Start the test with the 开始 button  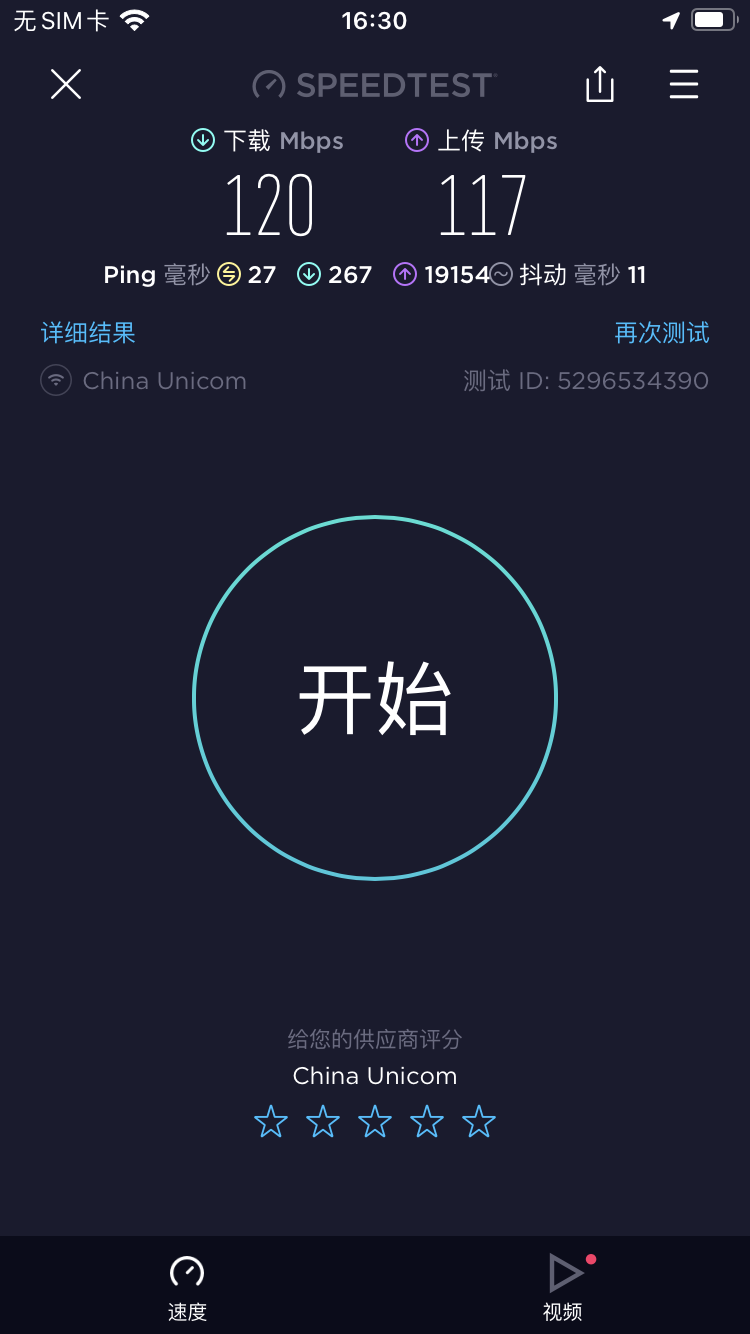[375, 698]
